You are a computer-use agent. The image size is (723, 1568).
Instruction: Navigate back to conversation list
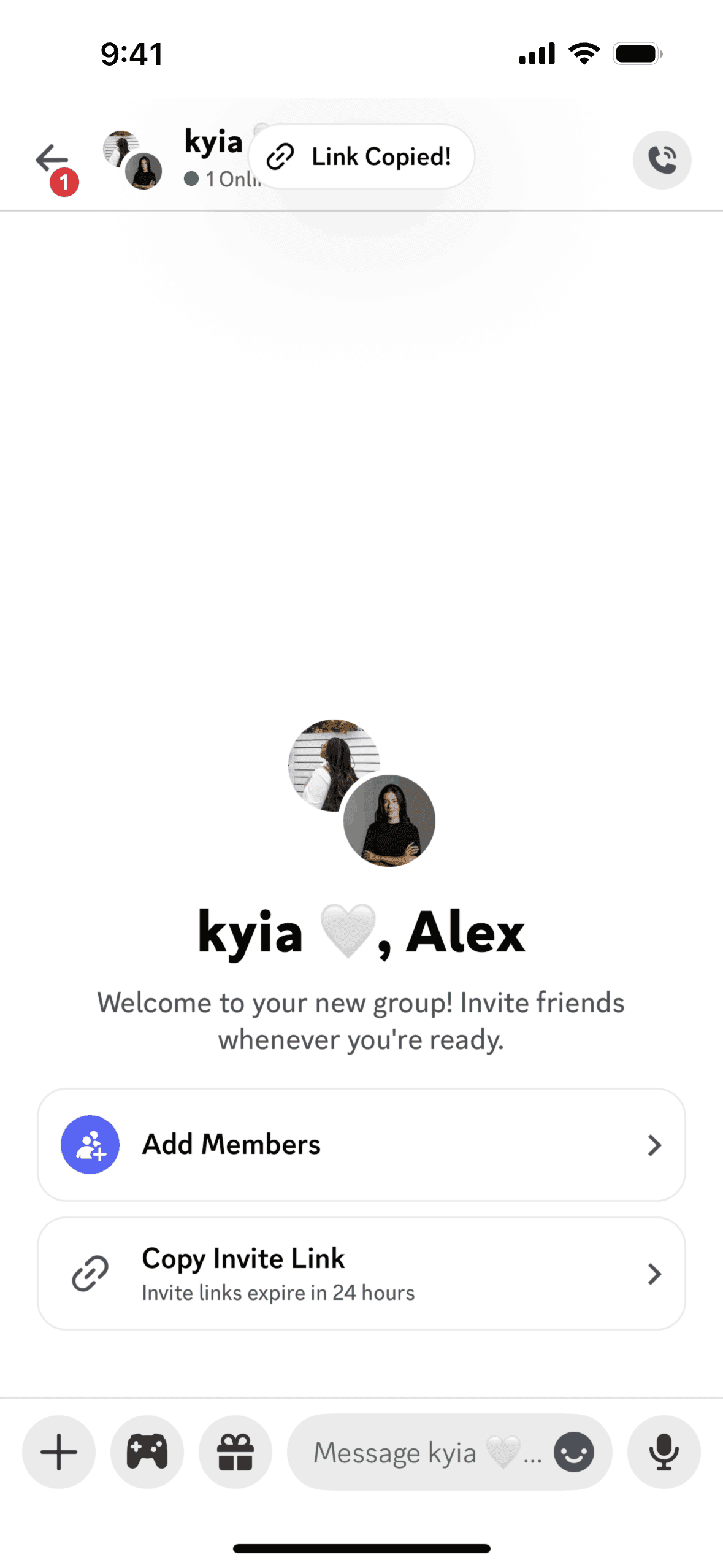coord(51,159)
